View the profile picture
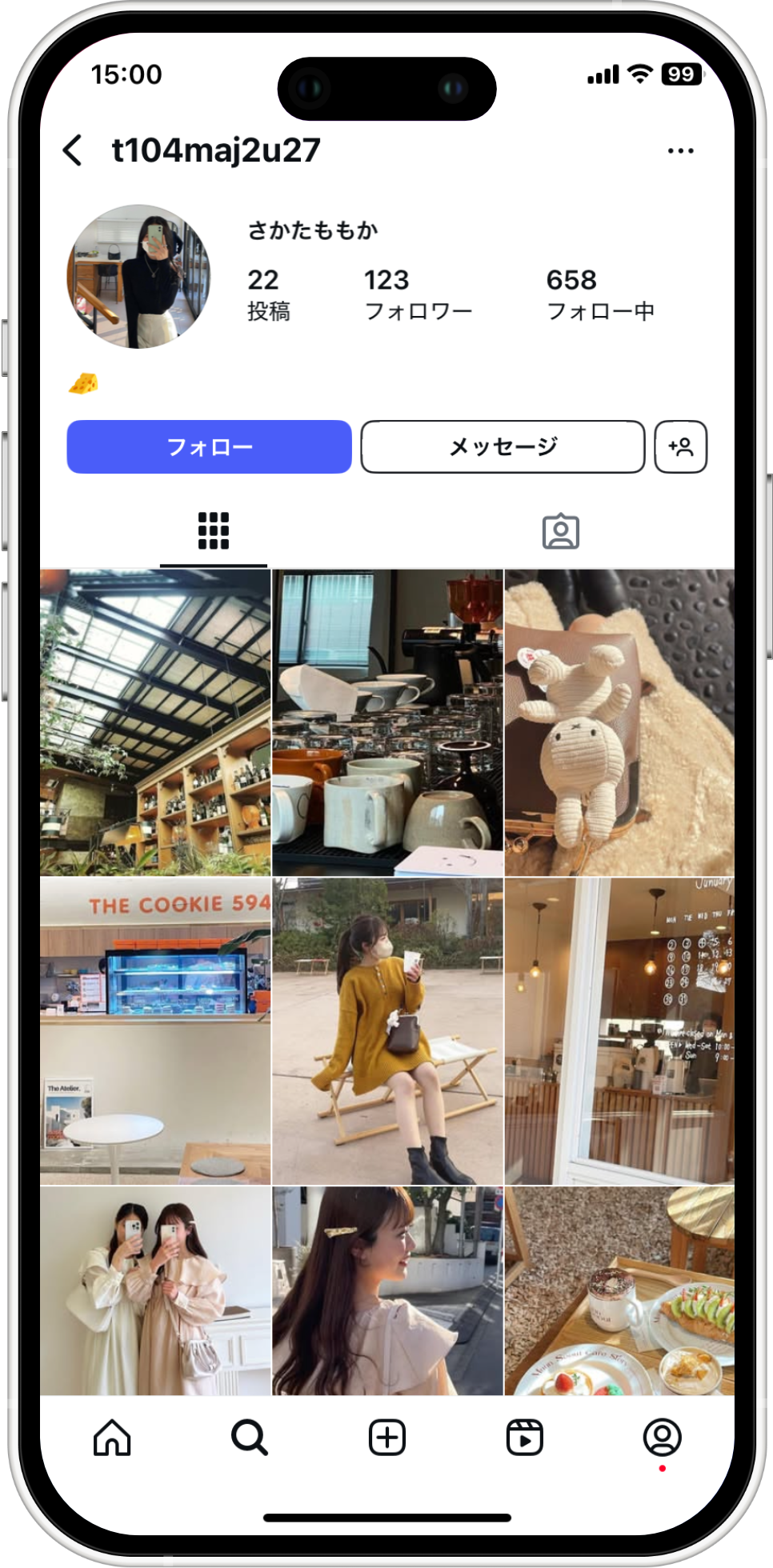The height and width of the screenshot is (1568, 773). coord(138,276)
